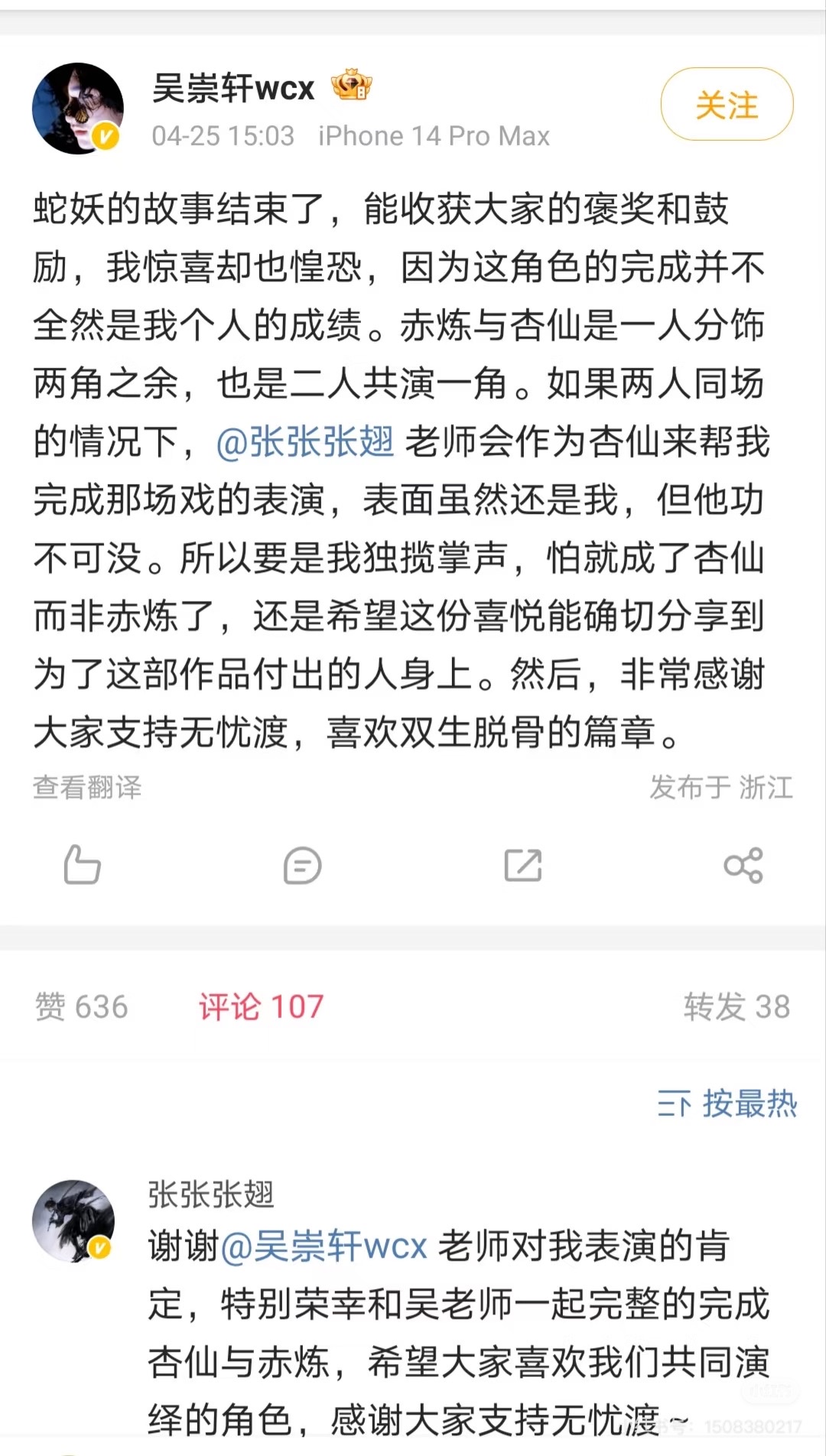Open the 张张张翅 username on the comment
Screen dimensions: 826x1456
(x=210, y=1194)
